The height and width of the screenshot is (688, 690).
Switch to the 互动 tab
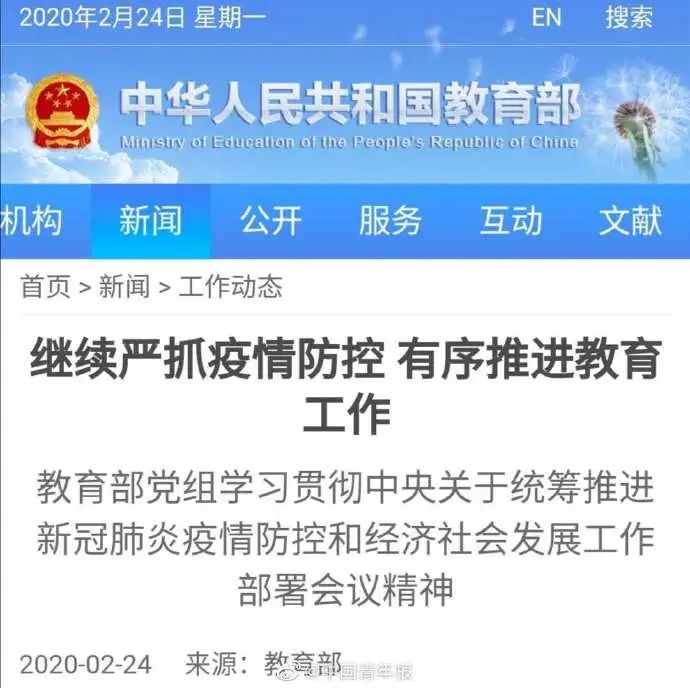[510, 221]
